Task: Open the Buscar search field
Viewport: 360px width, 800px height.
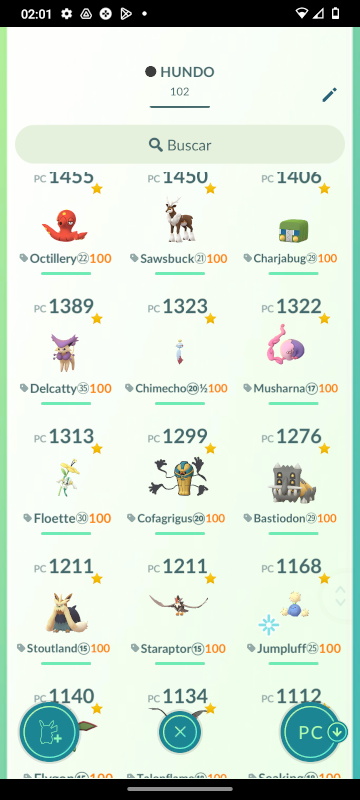Action: (180, 145)
